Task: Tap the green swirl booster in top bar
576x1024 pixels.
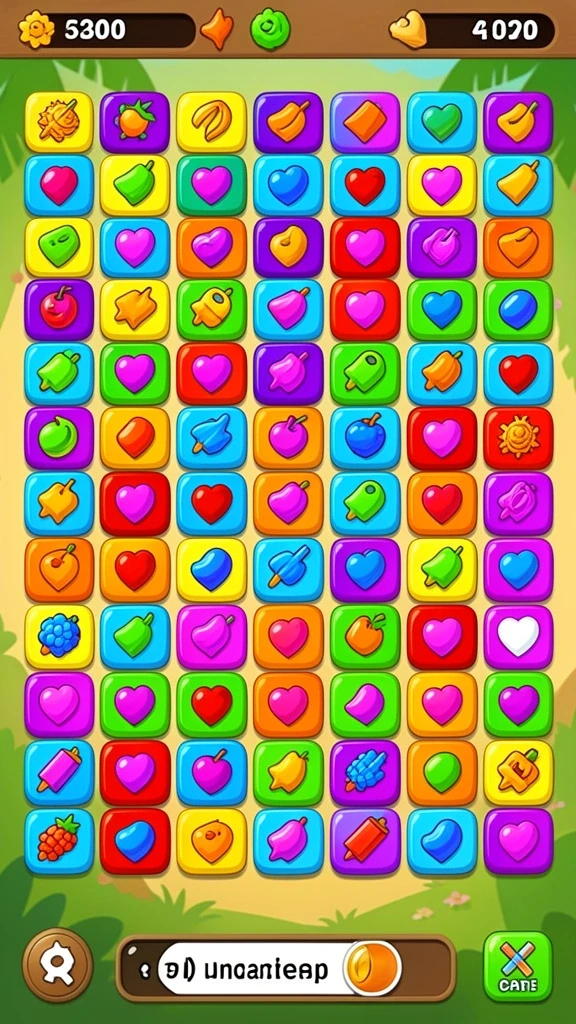Action: [x=270, y=30]
